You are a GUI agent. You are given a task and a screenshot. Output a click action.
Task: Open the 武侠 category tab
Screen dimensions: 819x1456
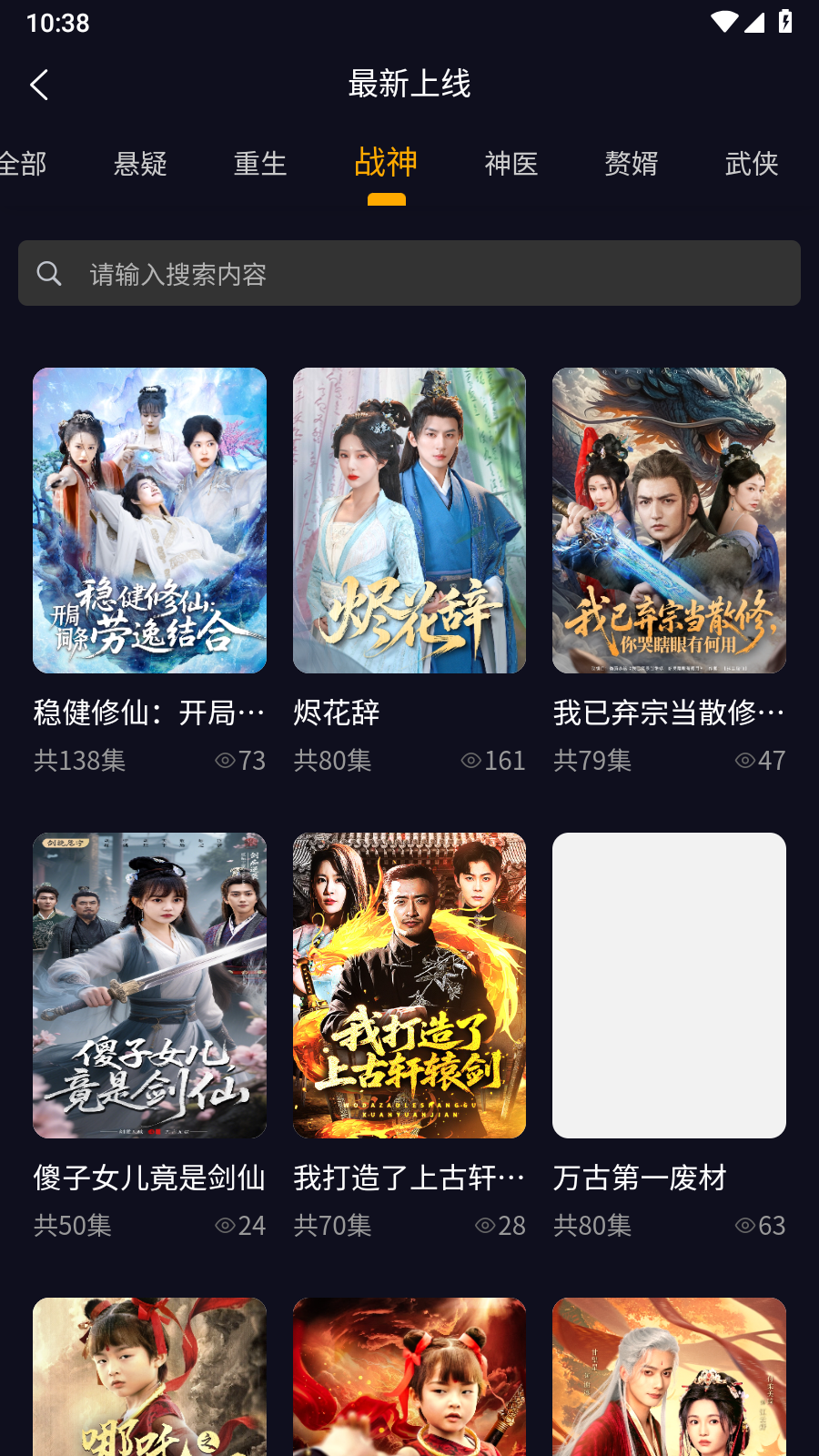752,164
